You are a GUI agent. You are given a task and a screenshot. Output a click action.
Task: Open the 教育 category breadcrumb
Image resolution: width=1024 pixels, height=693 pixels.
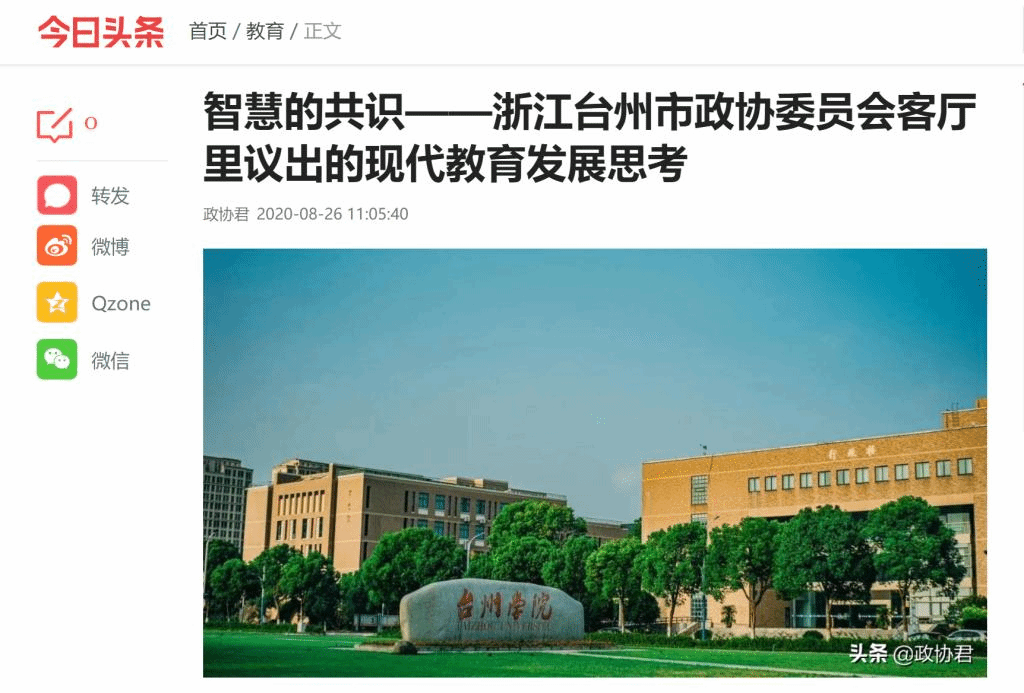pyautogui.click(x=265, y=32)
